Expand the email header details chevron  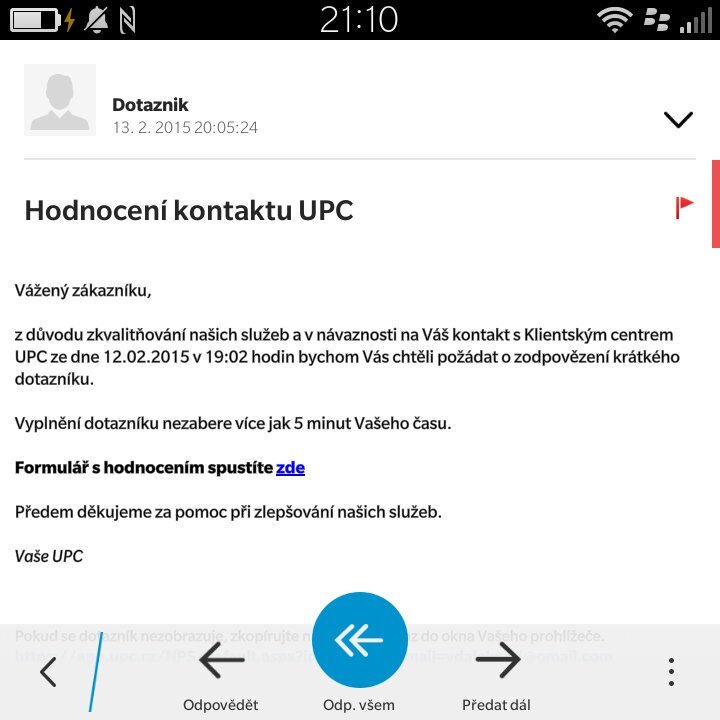pos(678,120)
